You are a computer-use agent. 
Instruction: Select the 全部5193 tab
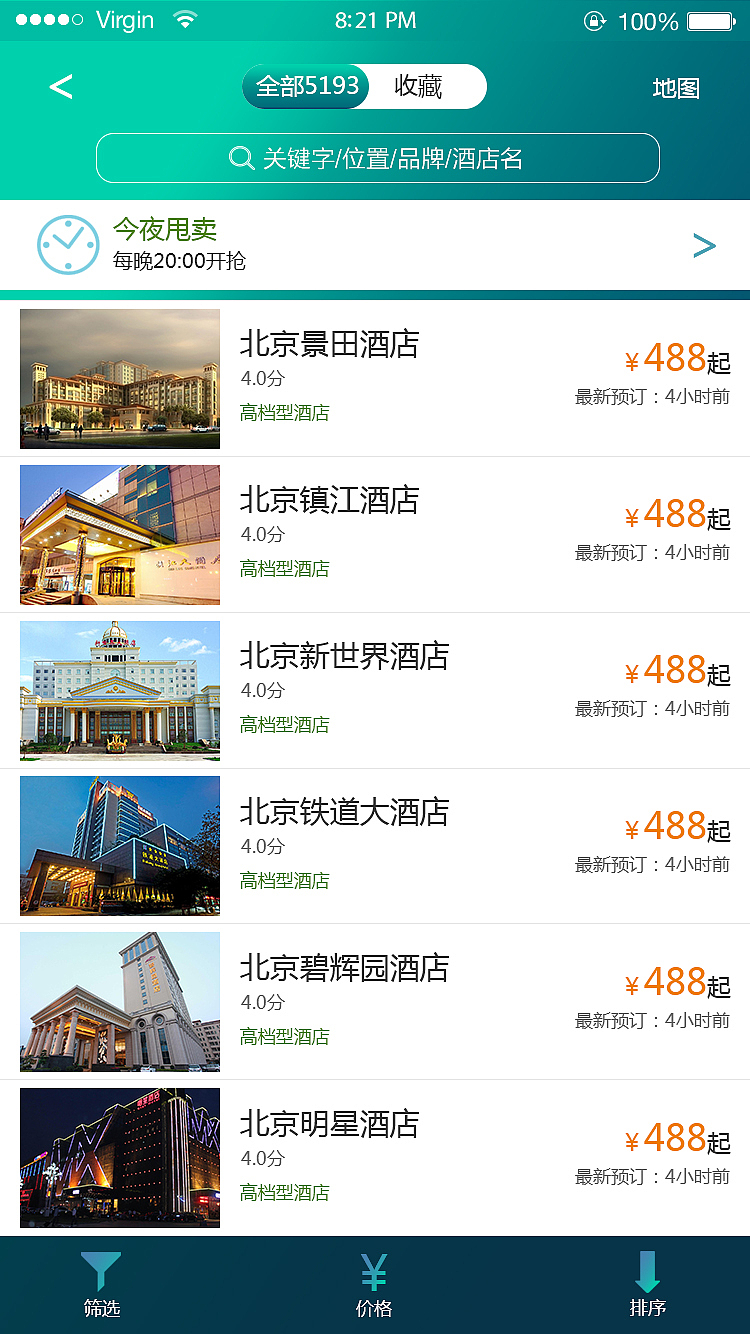pos(305,87)
